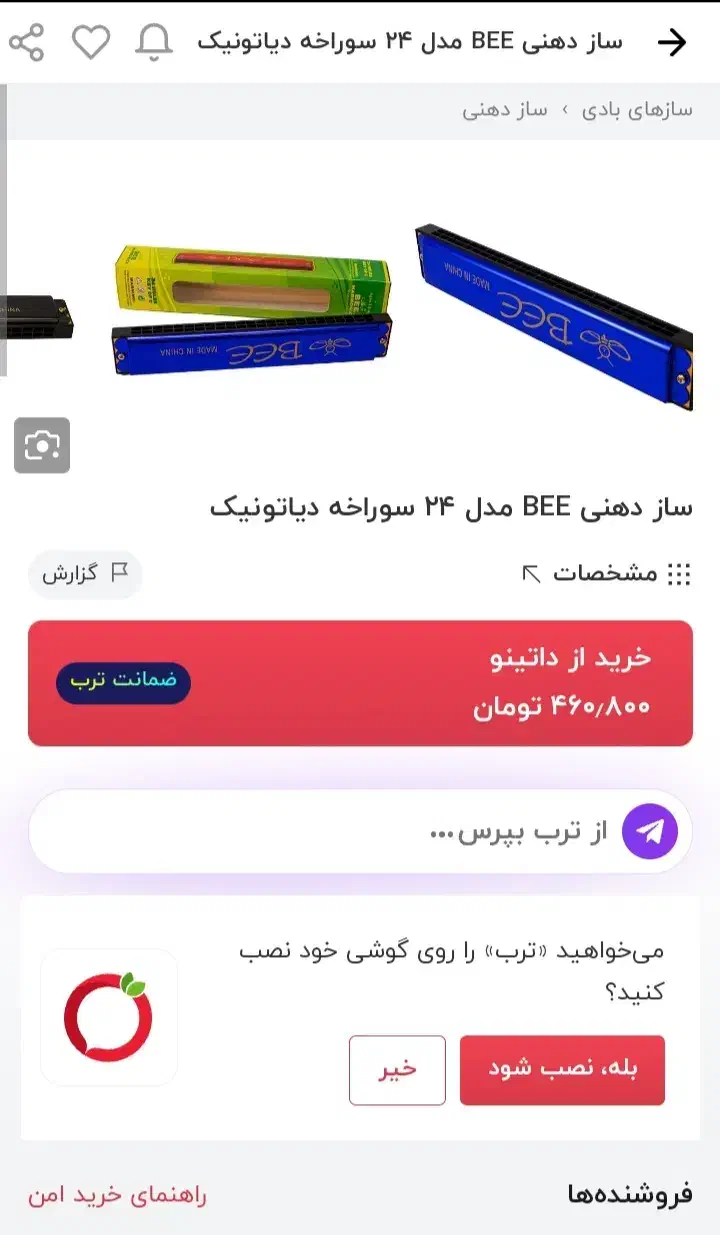Screen dimensions: 720x1235
Task: Tap the purple send icon in the chat bar
Action: pos(650,831)
